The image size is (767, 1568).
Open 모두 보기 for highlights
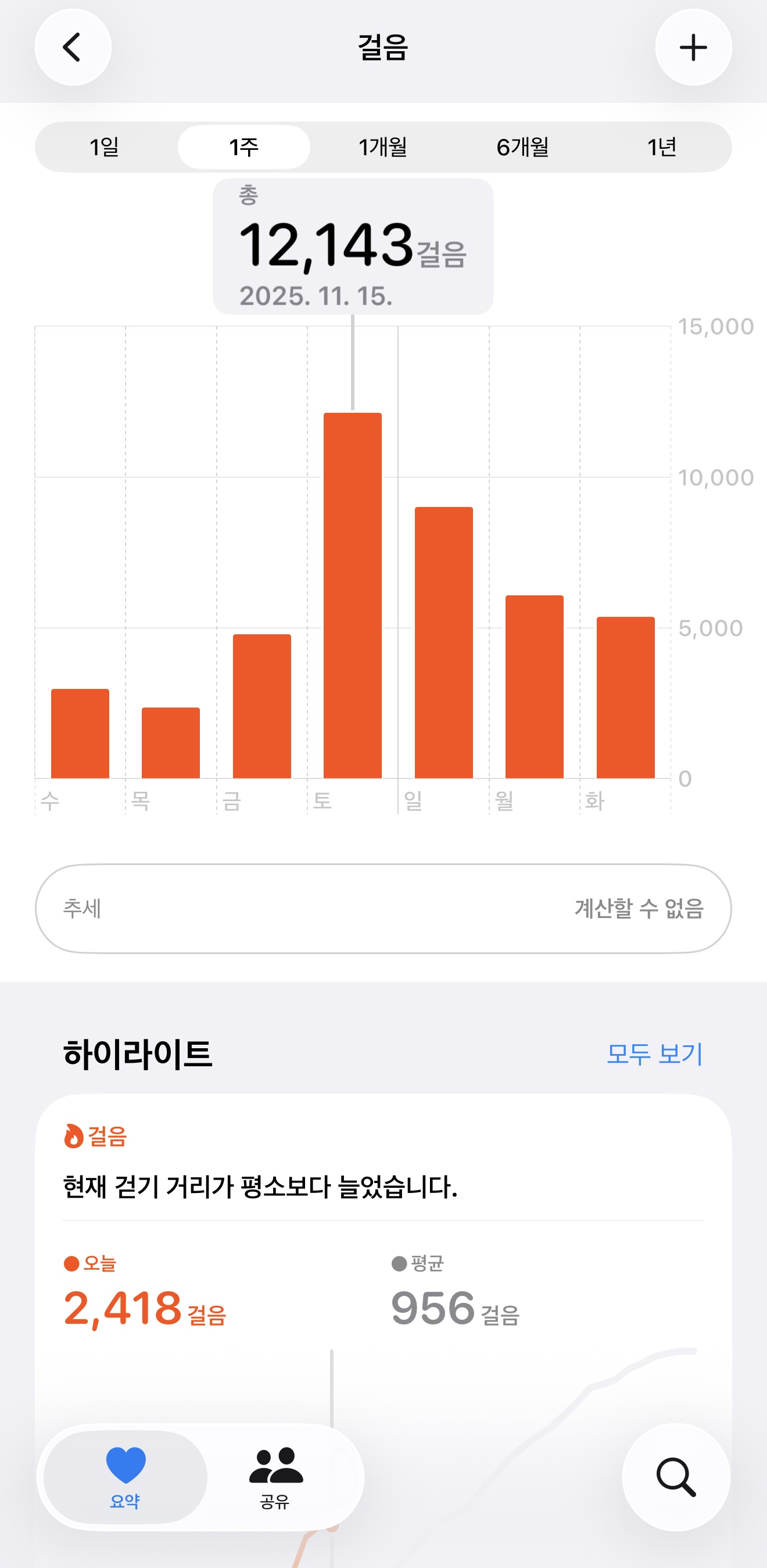(x=654, y=1053)
